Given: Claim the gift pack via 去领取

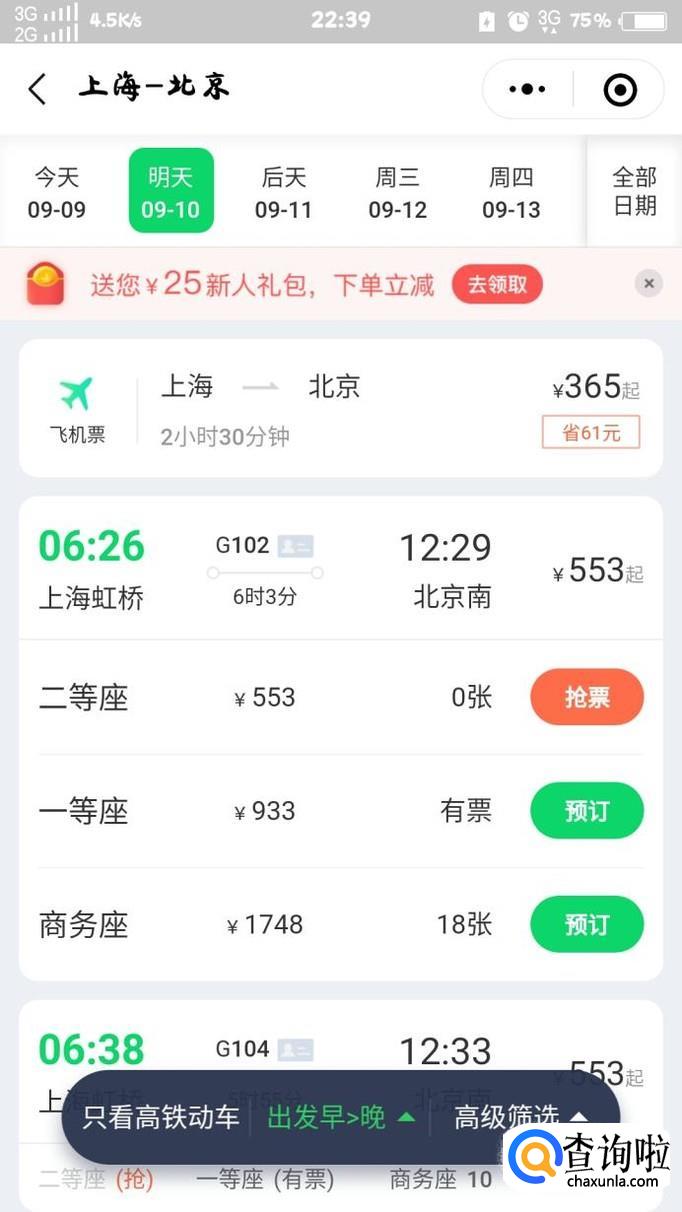Looking at the screenshot, I should (x=497, y=285).
